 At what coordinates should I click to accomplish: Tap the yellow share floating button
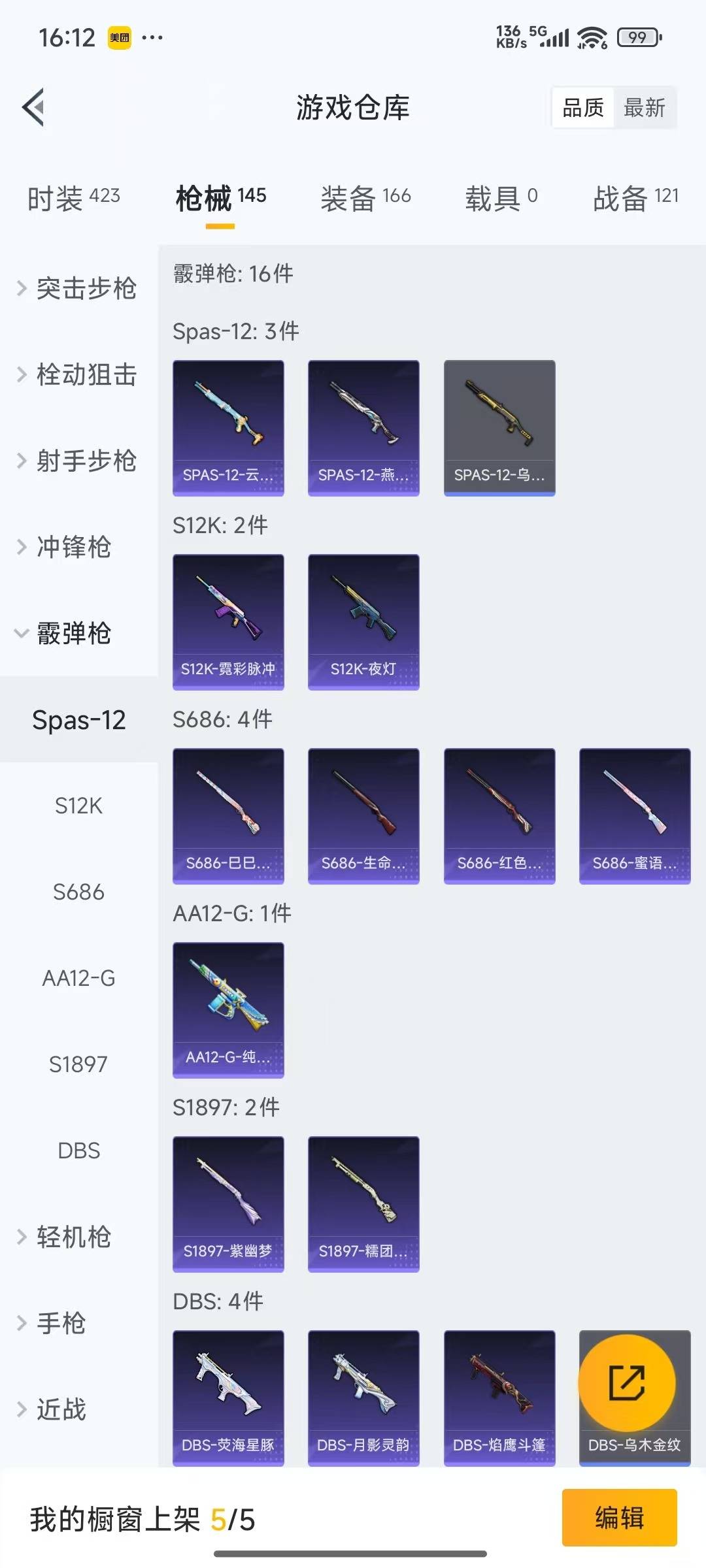[626, 1382]
